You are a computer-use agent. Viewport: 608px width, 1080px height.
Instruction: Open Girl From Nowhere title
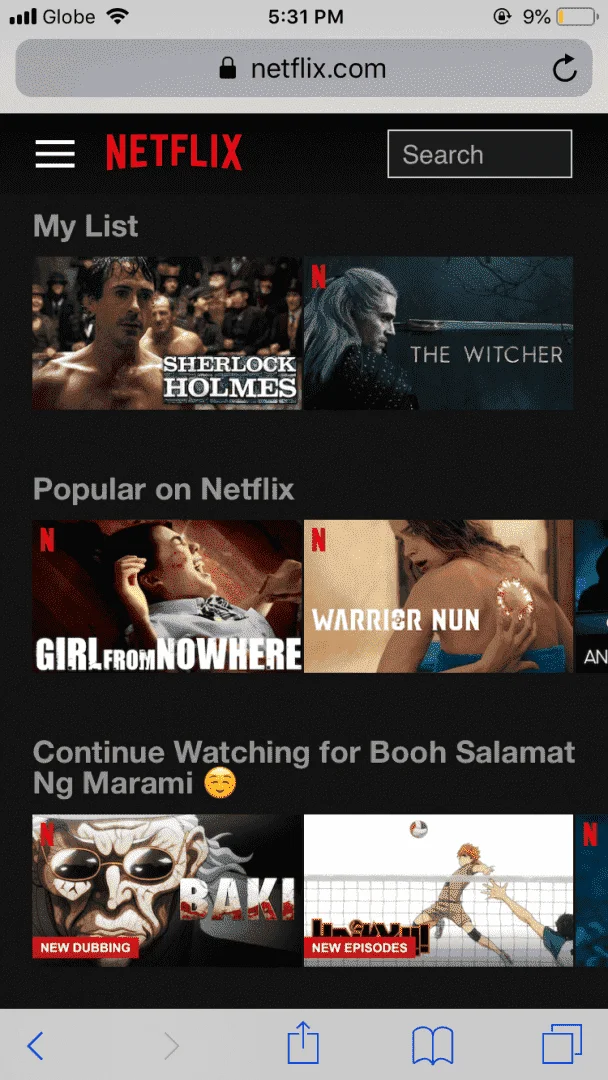click(x=167, y=596)
